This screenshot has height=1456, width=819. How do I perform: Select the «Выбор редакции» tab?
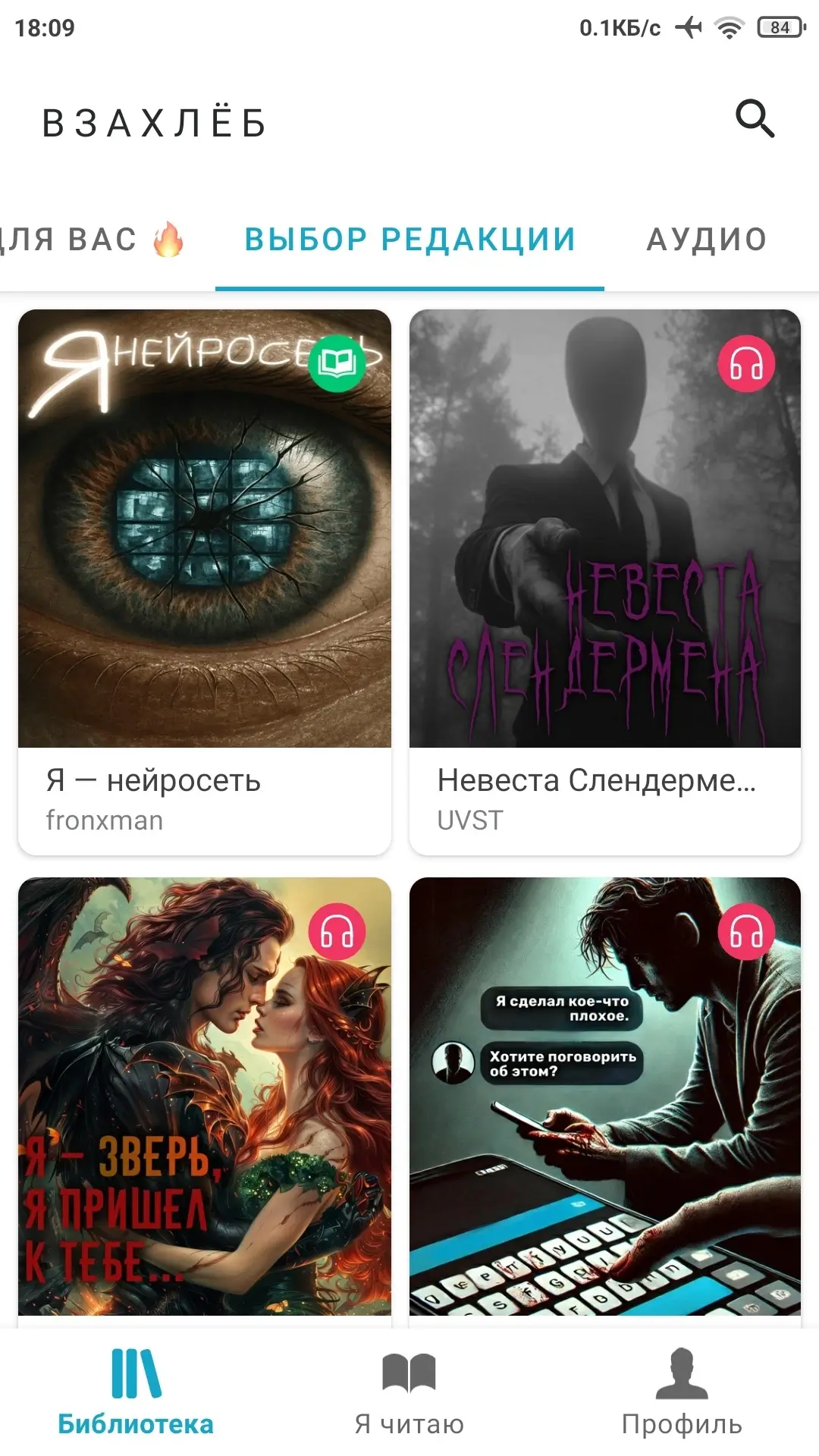409,240
